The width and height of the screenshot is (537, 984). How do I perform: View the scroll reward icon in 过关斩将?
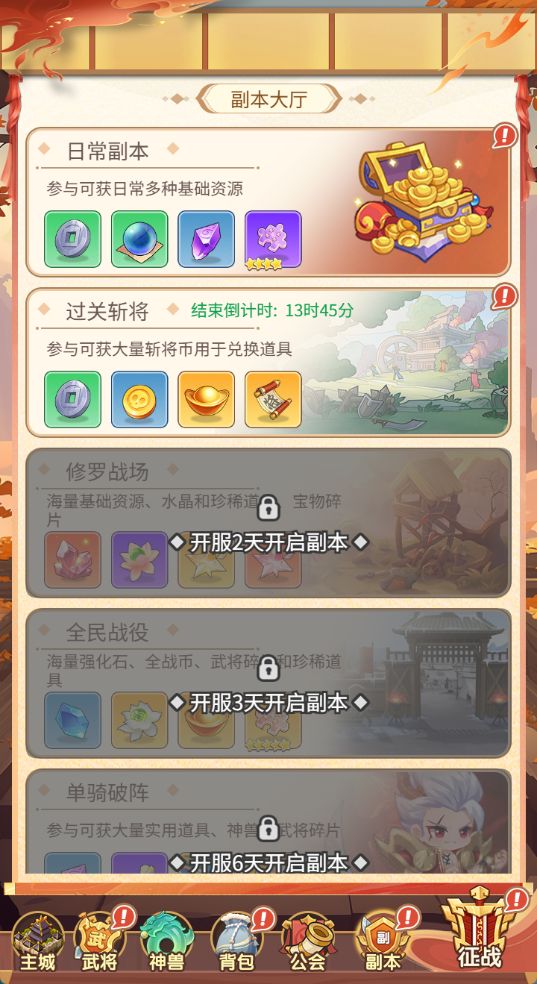coord(273,400)
